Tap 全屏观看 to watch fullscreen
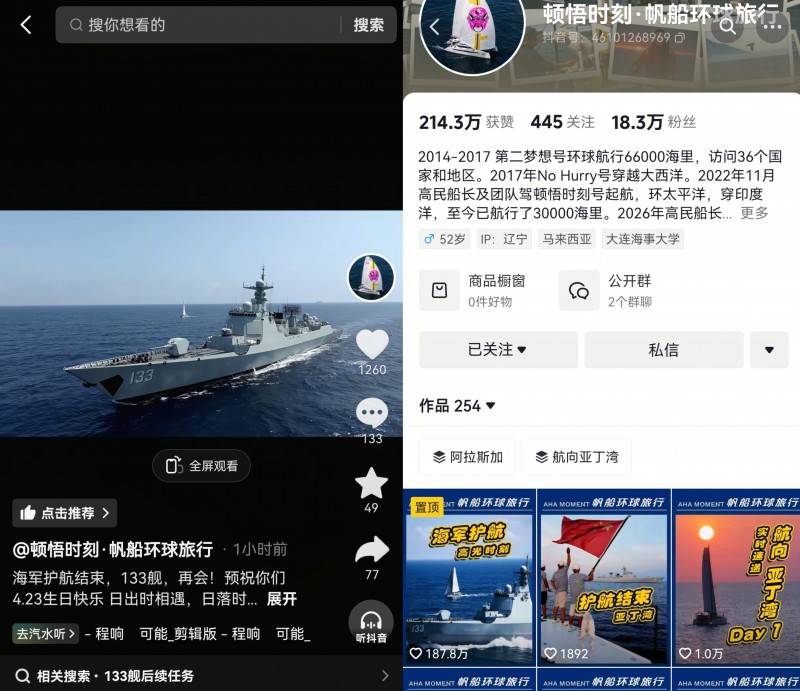 click(202, 465)
